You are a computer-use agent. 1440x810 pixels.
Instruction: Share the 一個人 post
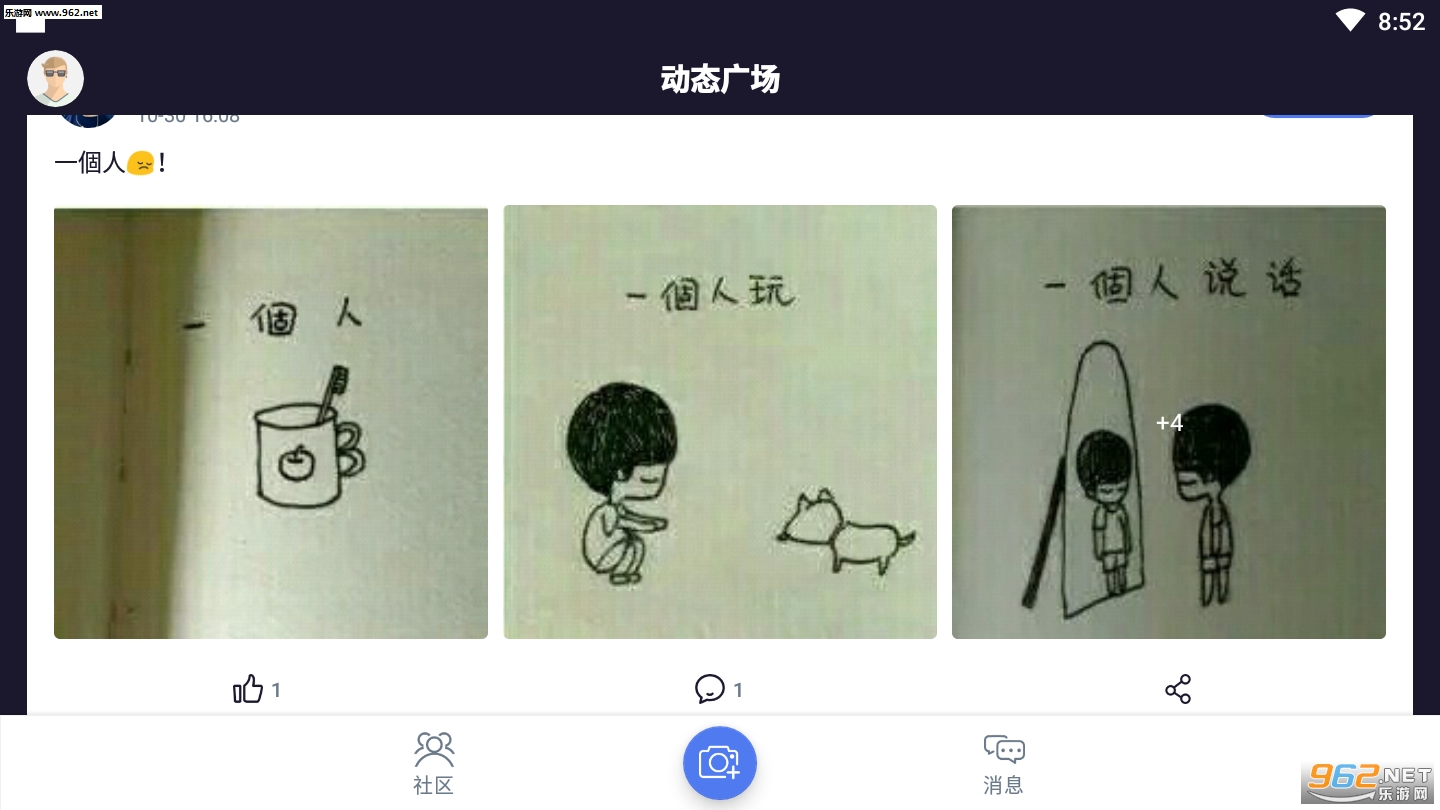(1178, 689)
